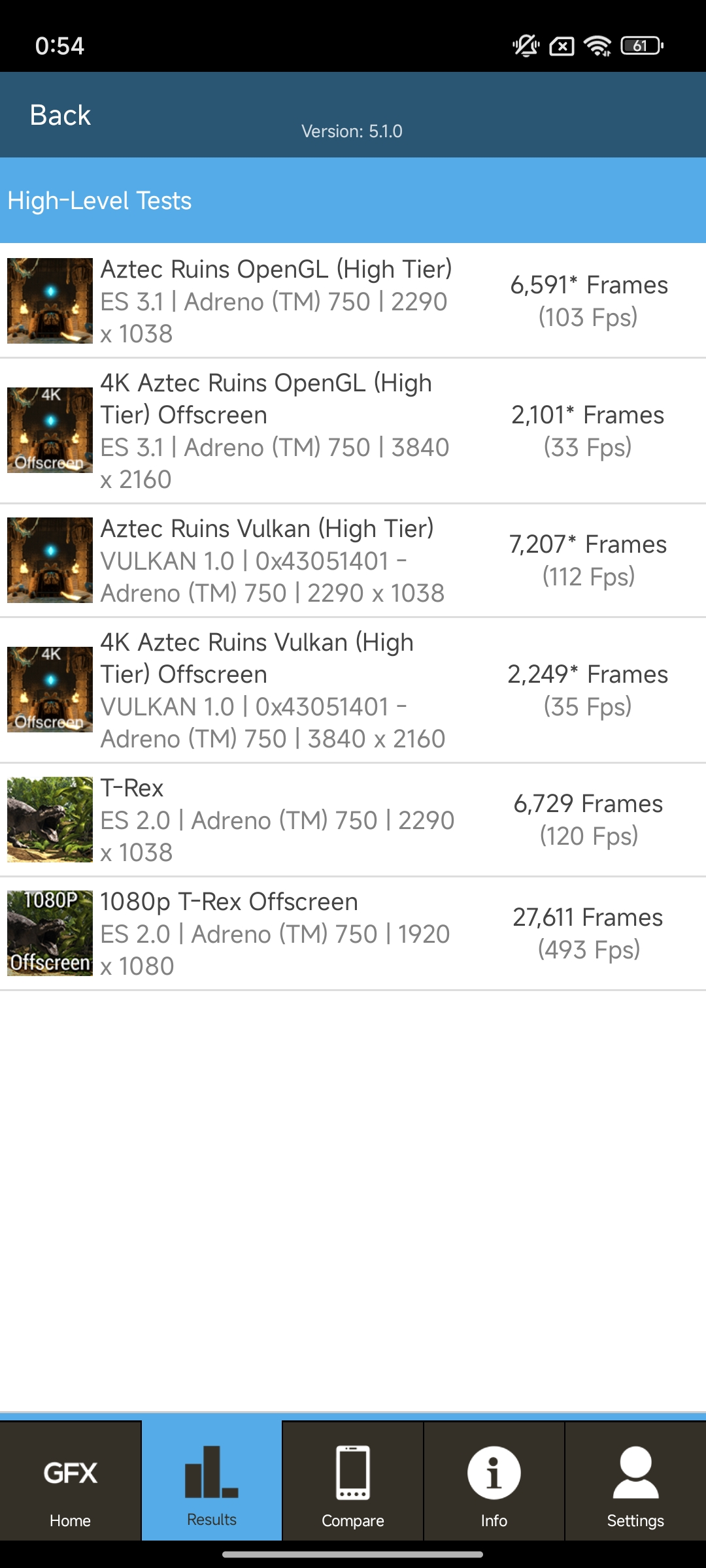View 4K Aztec Ruins Vulkan Offscreen result
The width and height of the screenshot is (706, 1568).
(353, 690)
